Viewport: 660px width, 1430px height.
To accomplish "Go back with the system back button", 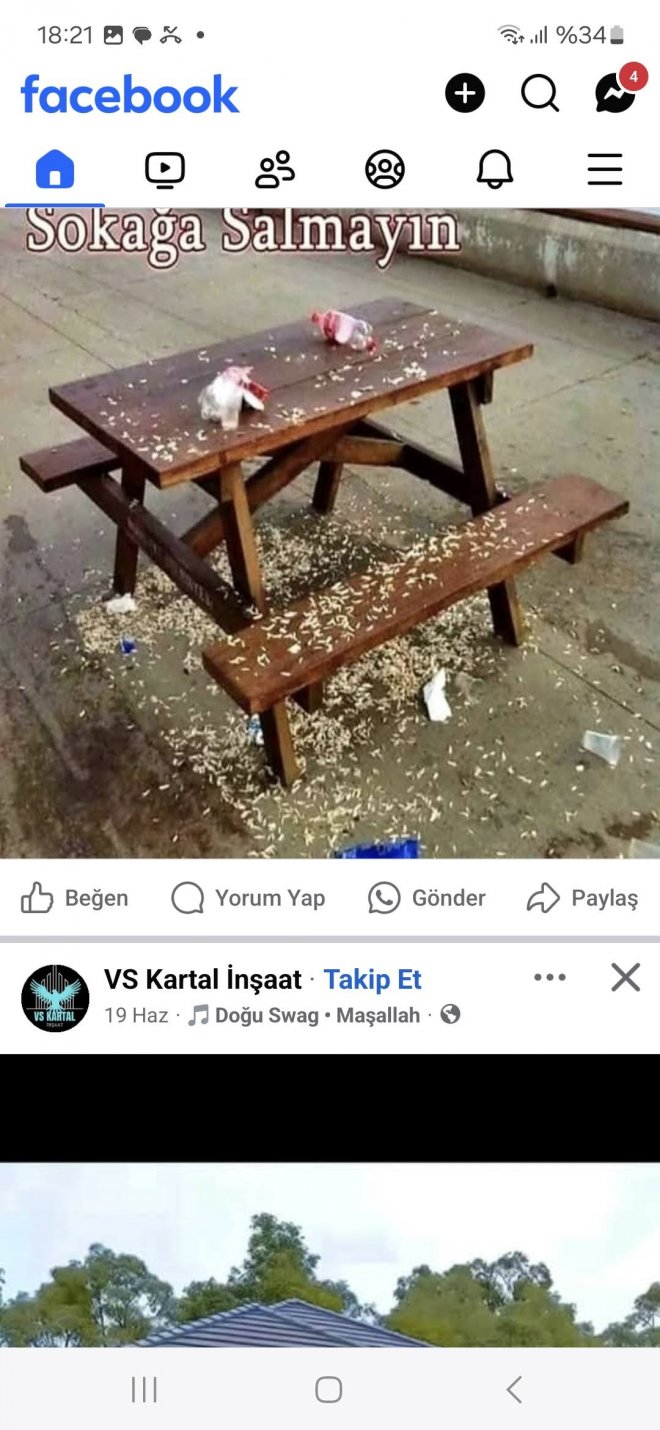I will (514, 1389).
